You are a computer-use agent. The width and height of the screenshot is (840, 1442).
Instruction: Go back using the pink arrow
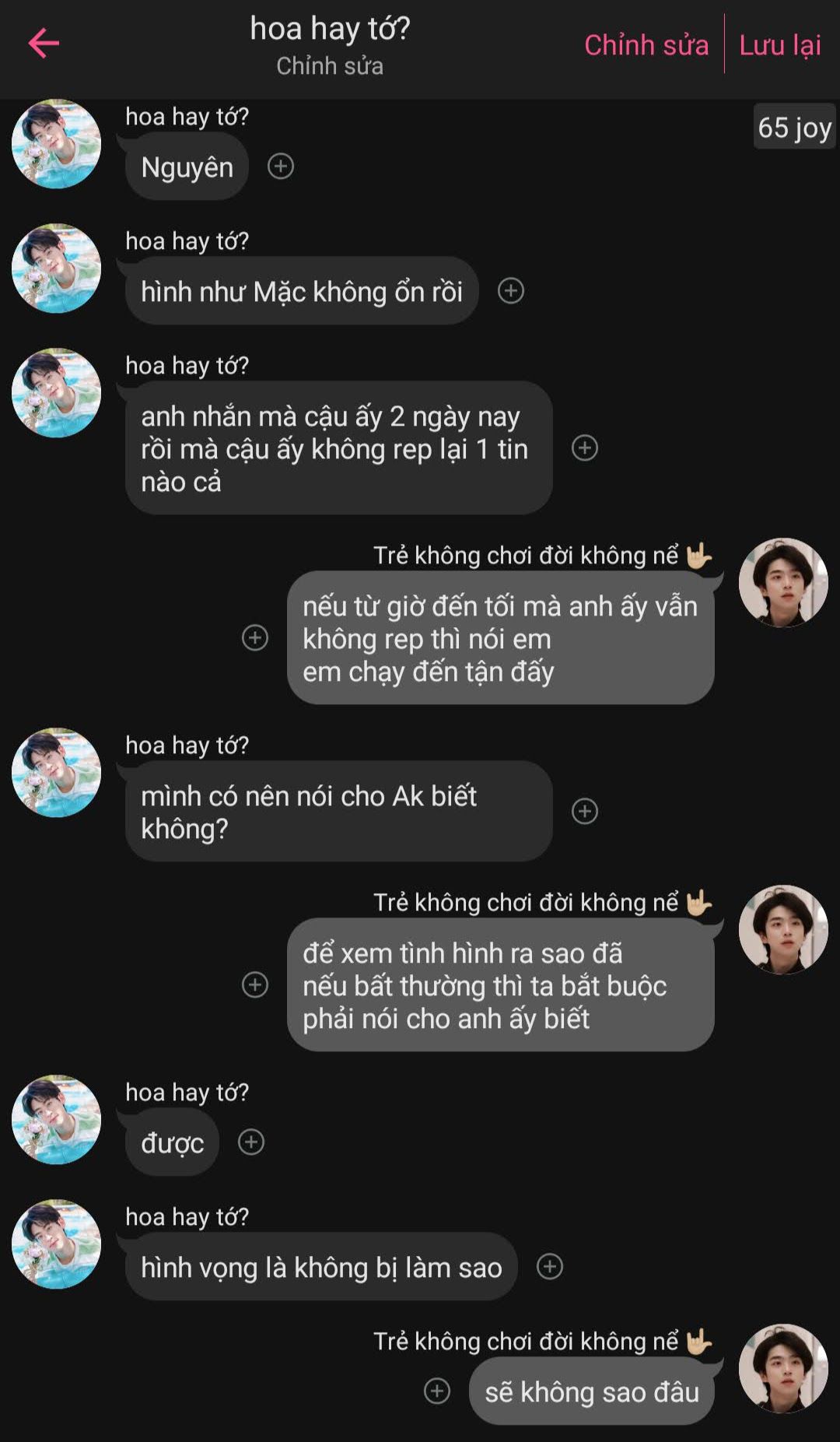coord(44,44)
